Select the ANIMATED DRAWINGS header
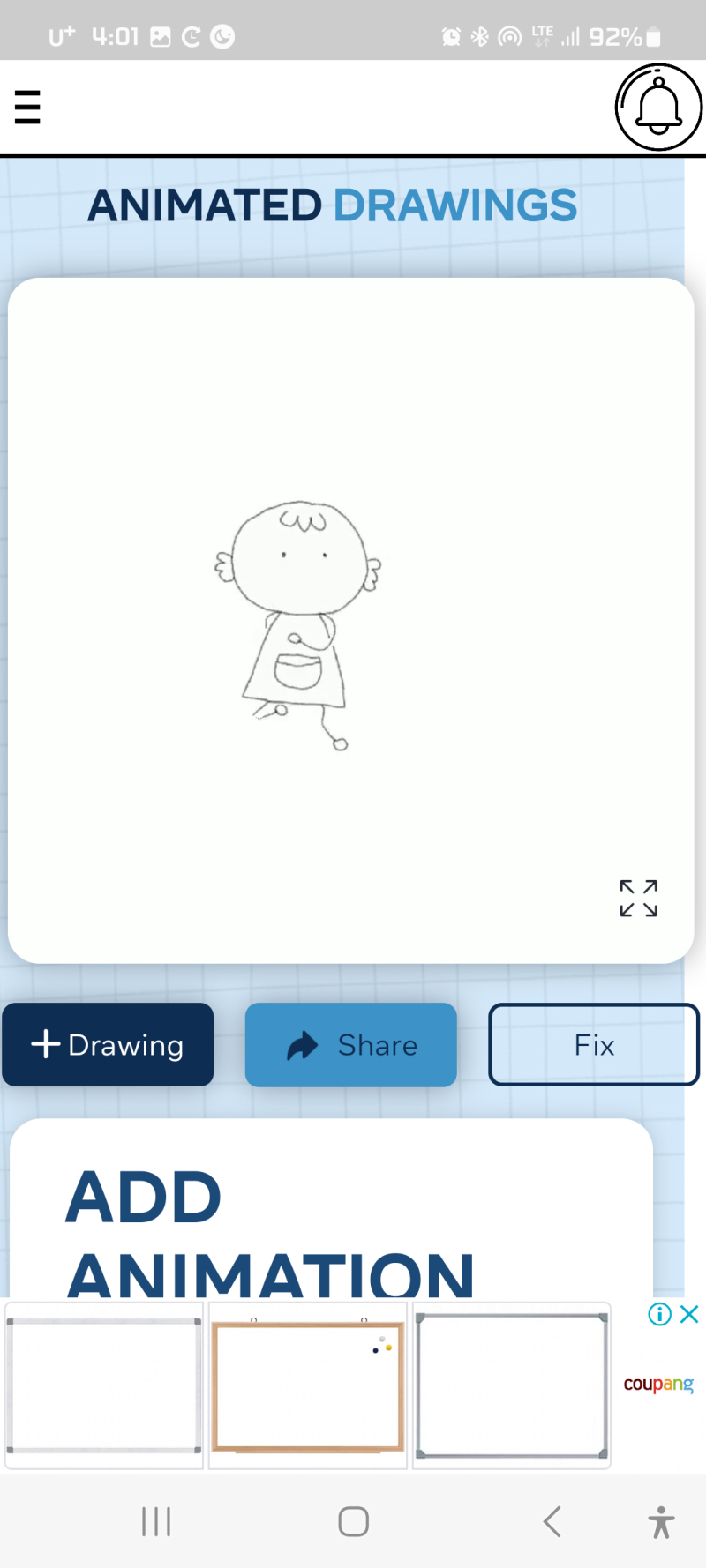Image resolution: width=706 pixels, height=1568 pixels. (x=332, y=204)
